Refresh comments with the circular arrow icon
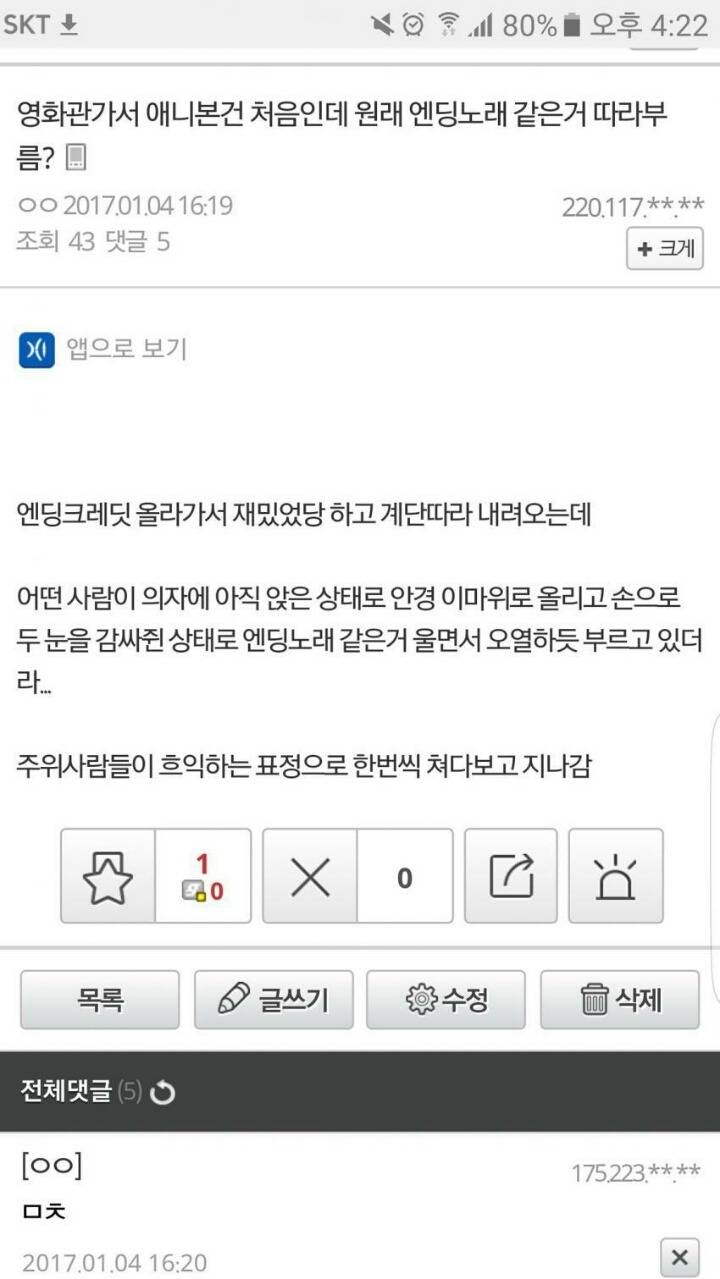 pyautogui.click(x=162, y=1092)
